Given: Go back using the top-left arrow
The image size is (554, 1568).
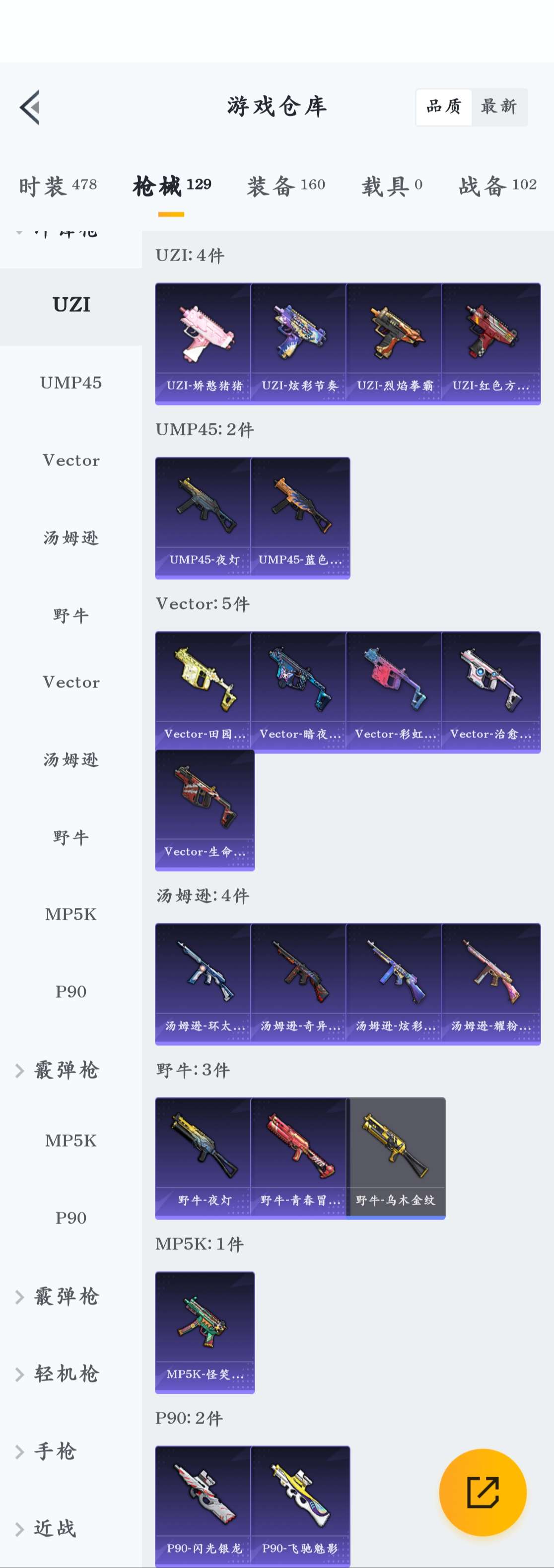Looking at the screenshot, I should (30, 107).
